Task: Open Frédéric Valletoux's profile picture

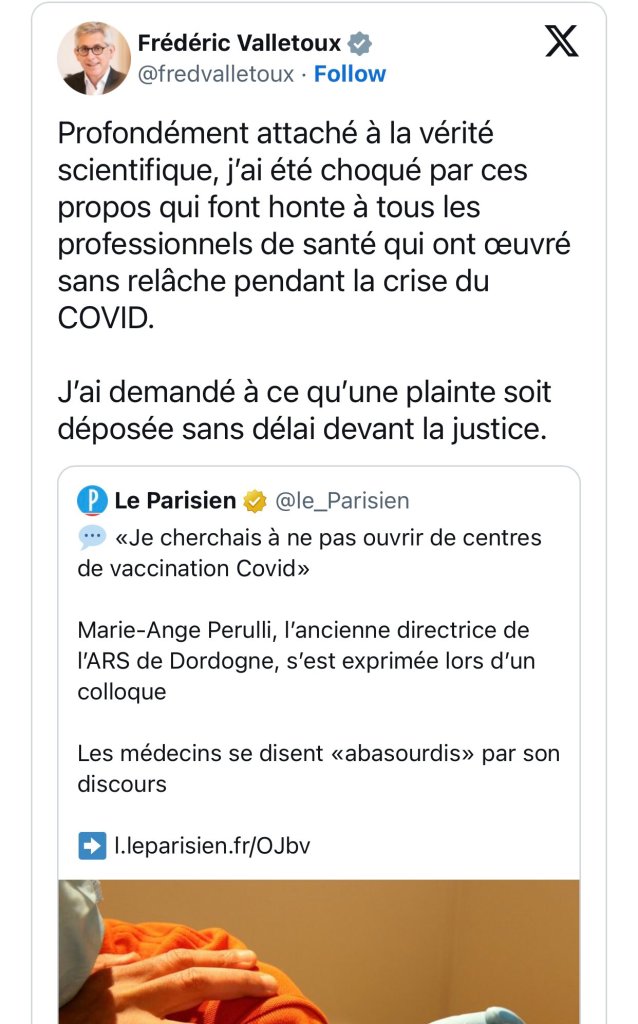Action: pos(93,57)
